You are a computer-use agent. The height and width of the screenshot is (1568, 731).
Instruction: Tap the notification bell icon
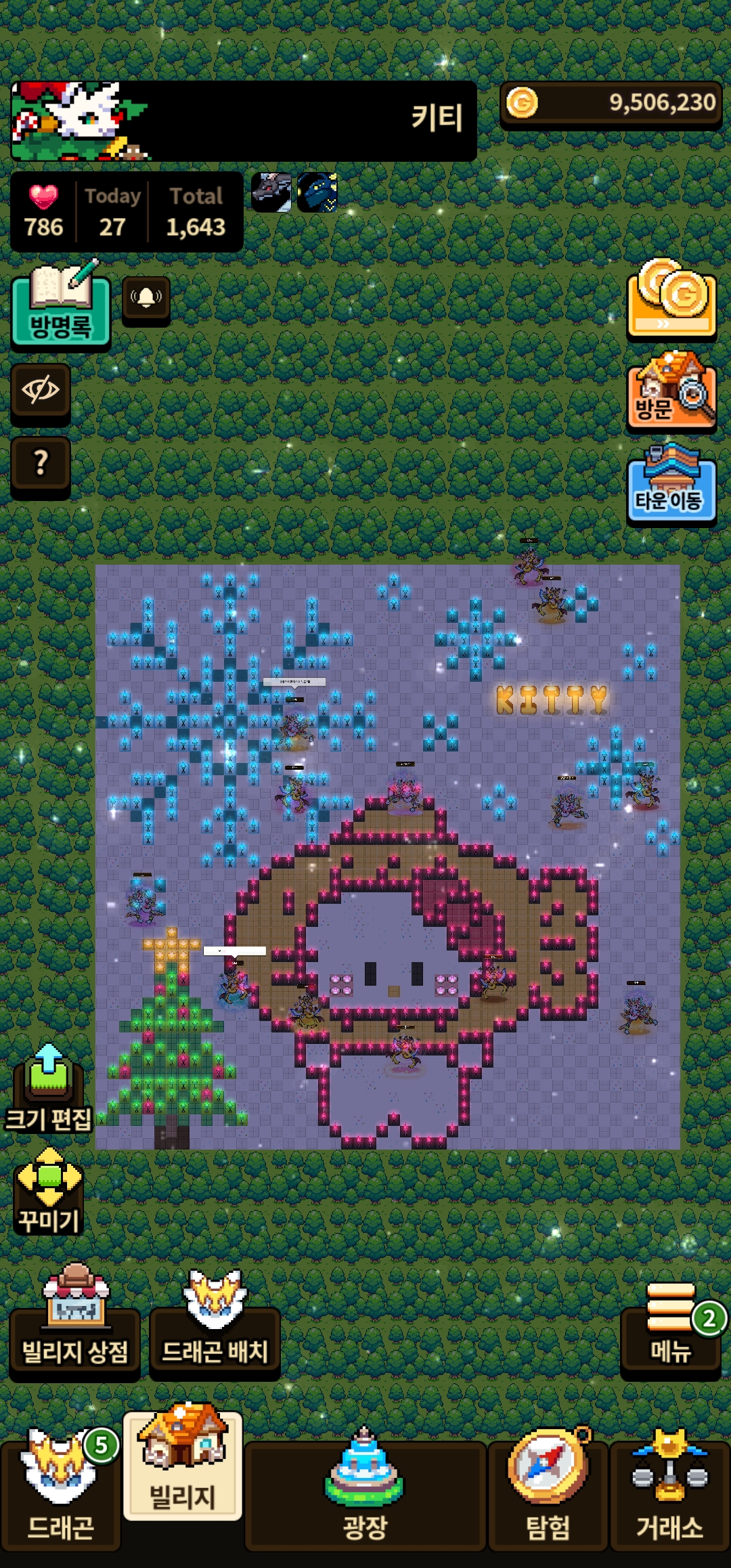[x=146, y=298]
